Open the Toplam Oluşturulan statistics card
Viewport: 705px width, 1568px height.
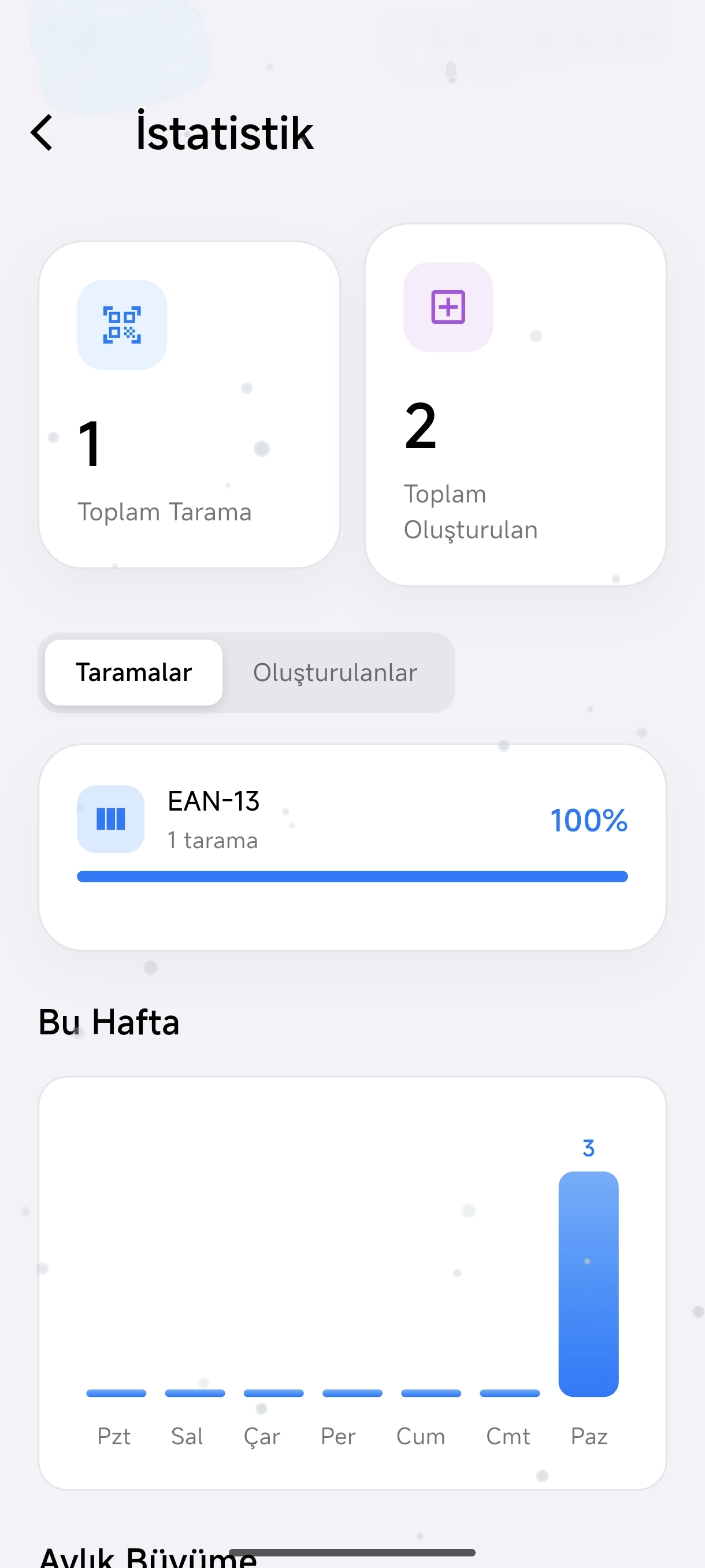point(515,405)
